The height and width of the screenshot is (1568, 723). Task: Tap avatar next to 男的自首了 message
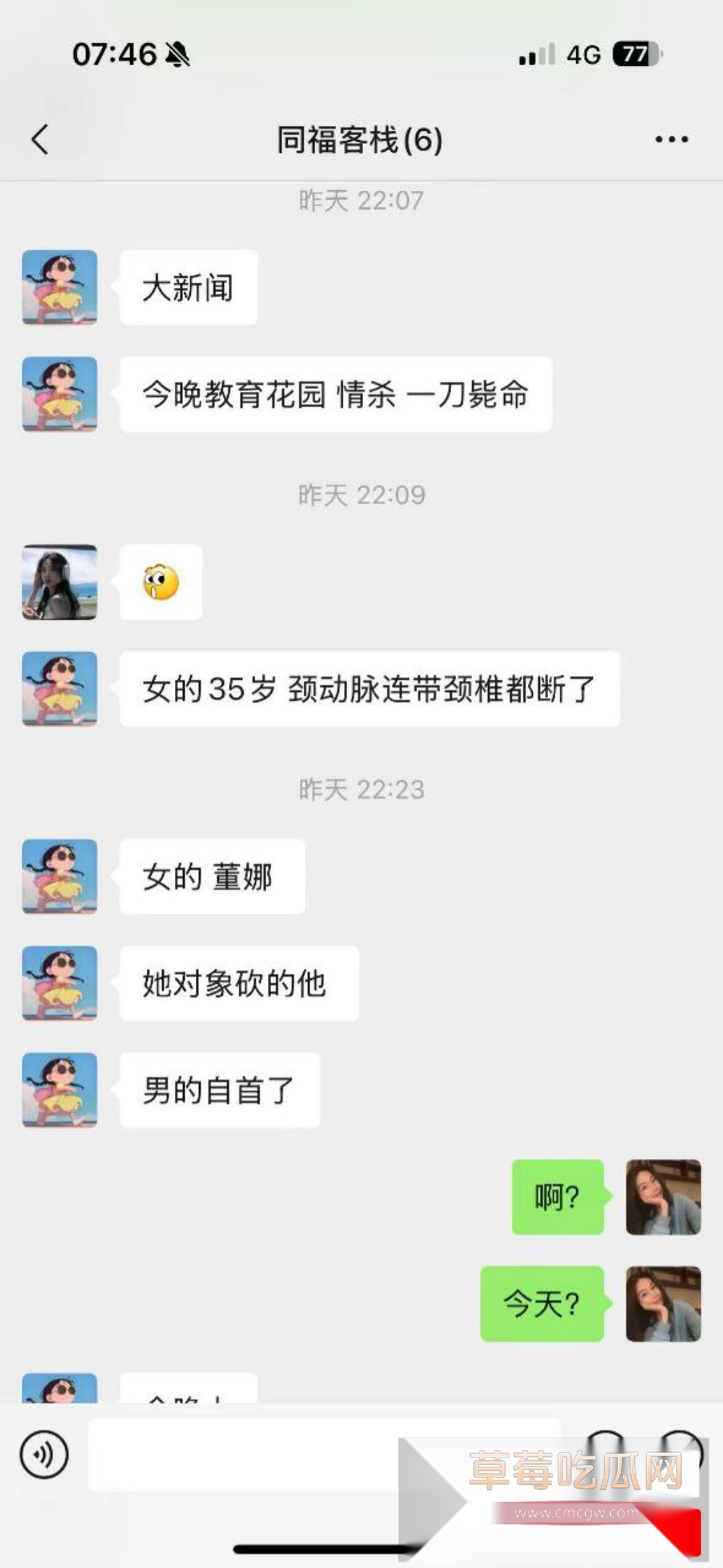[x=59, y=1089]
